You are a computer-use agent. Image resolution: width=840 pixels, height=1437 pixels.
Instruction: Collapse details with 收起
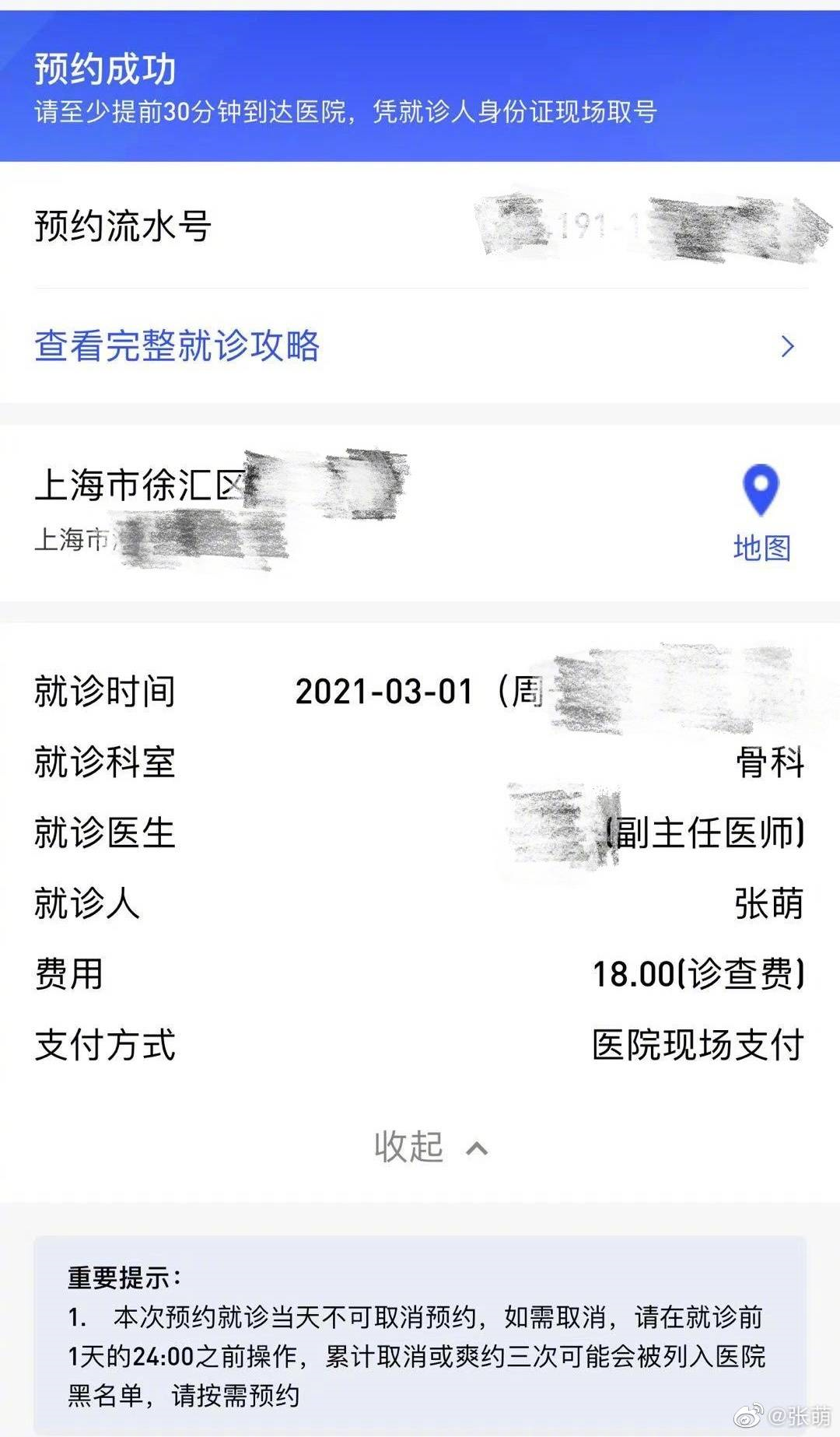coord(429,1148)
